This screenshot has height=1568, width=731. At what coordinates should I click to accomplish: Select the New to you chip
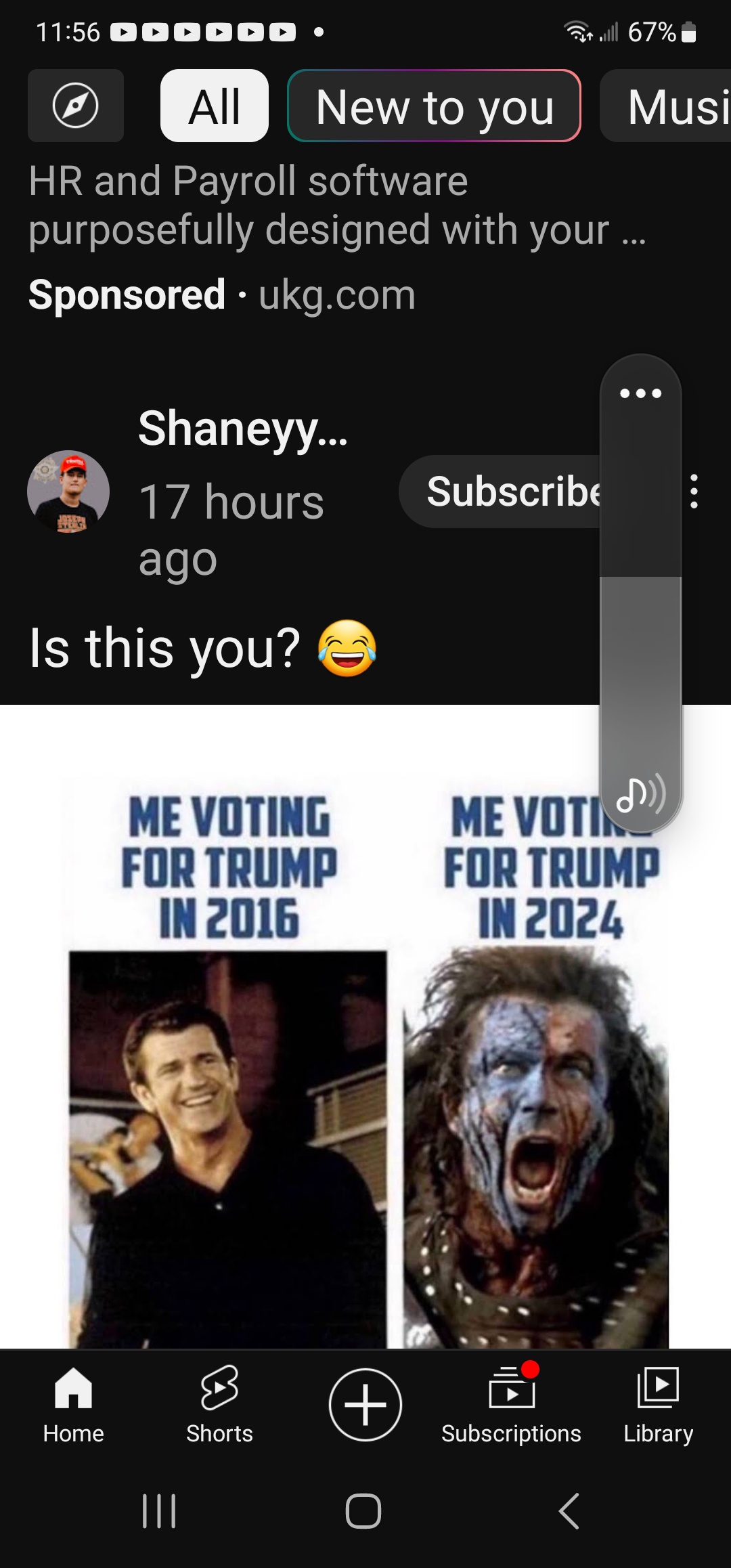(x=434, y=106)
